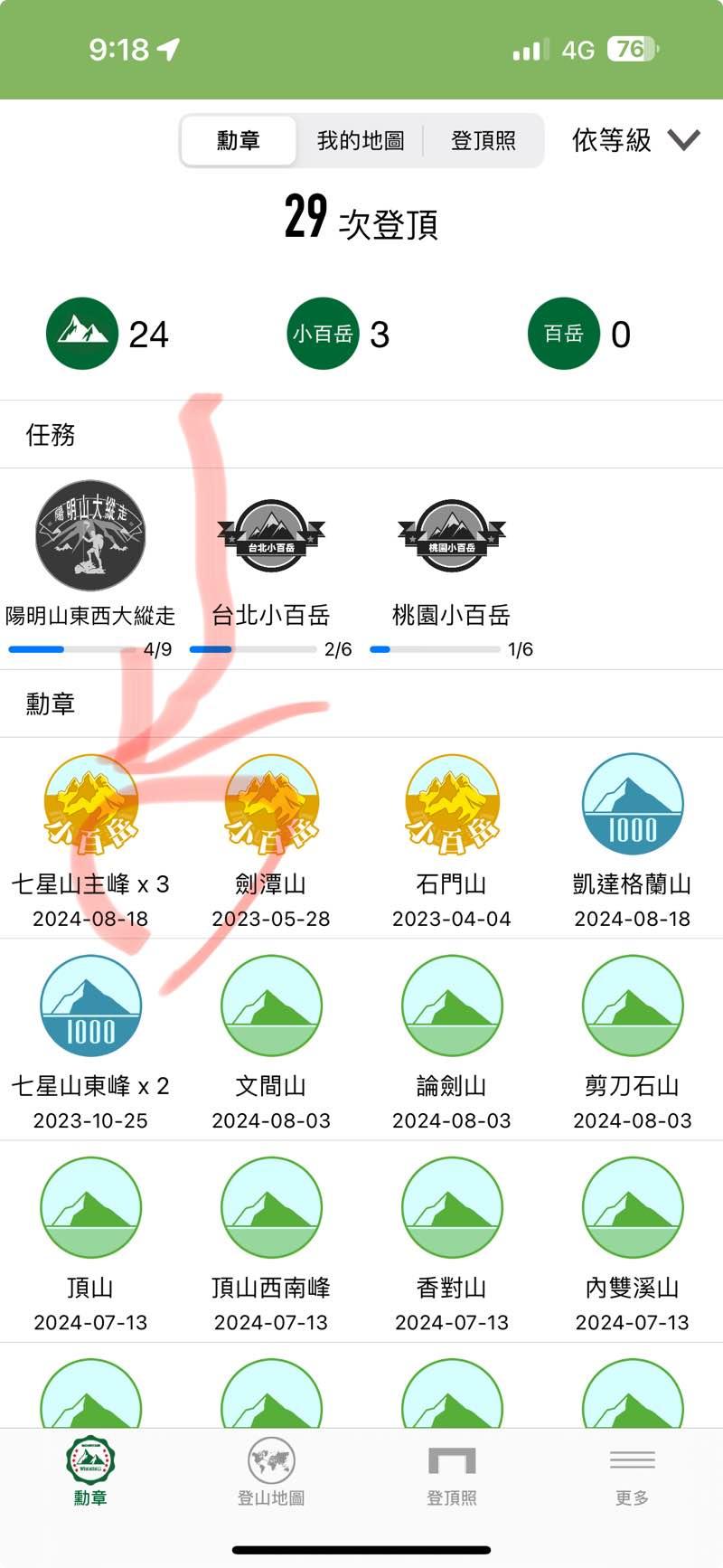Switch to the 我的地圖 segment
Screen dimensions: 723x1568
360,141
